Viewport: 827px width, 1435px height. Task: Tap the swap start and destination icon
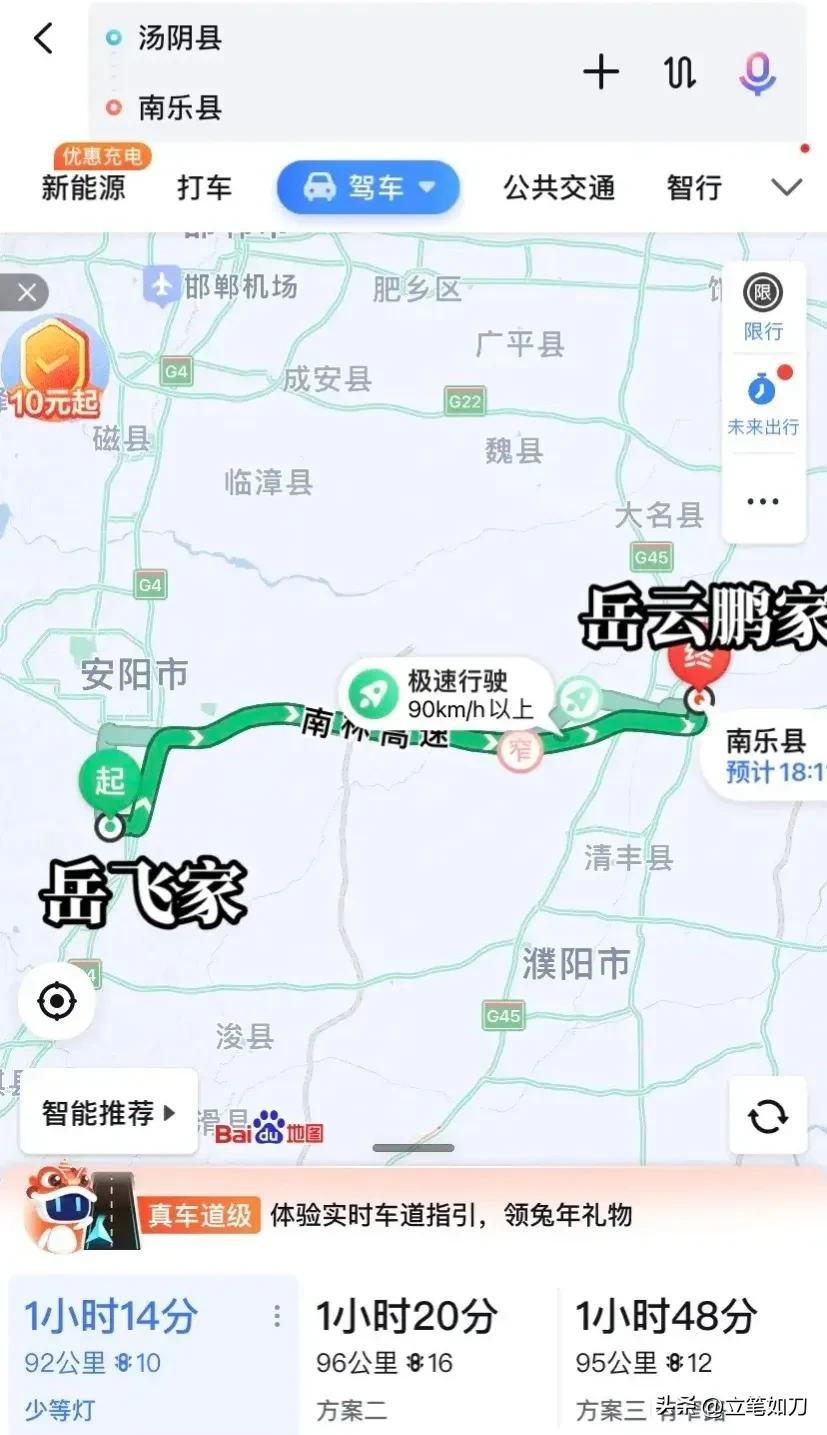point(679,73)
